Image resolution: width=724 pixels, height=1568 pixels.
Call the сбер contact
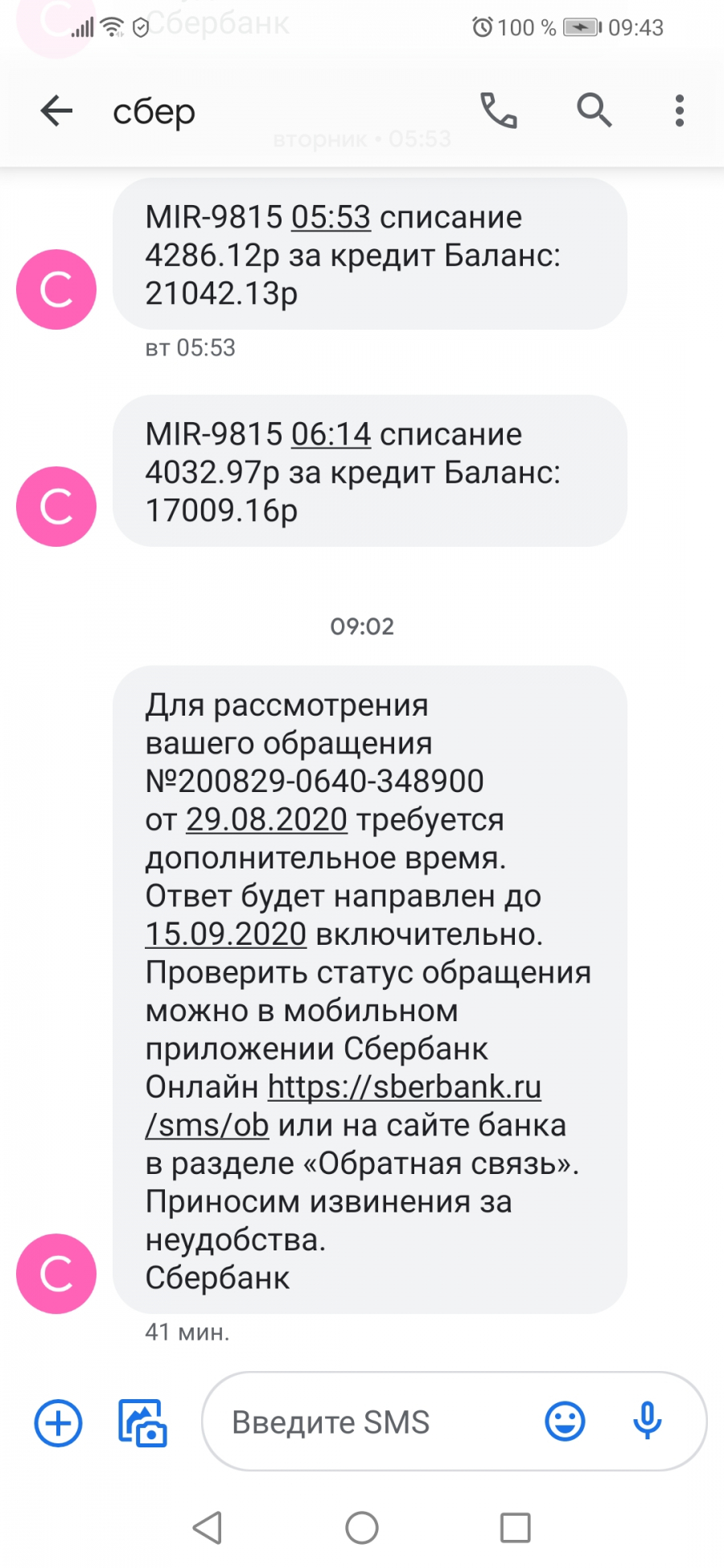pos(498,110)
